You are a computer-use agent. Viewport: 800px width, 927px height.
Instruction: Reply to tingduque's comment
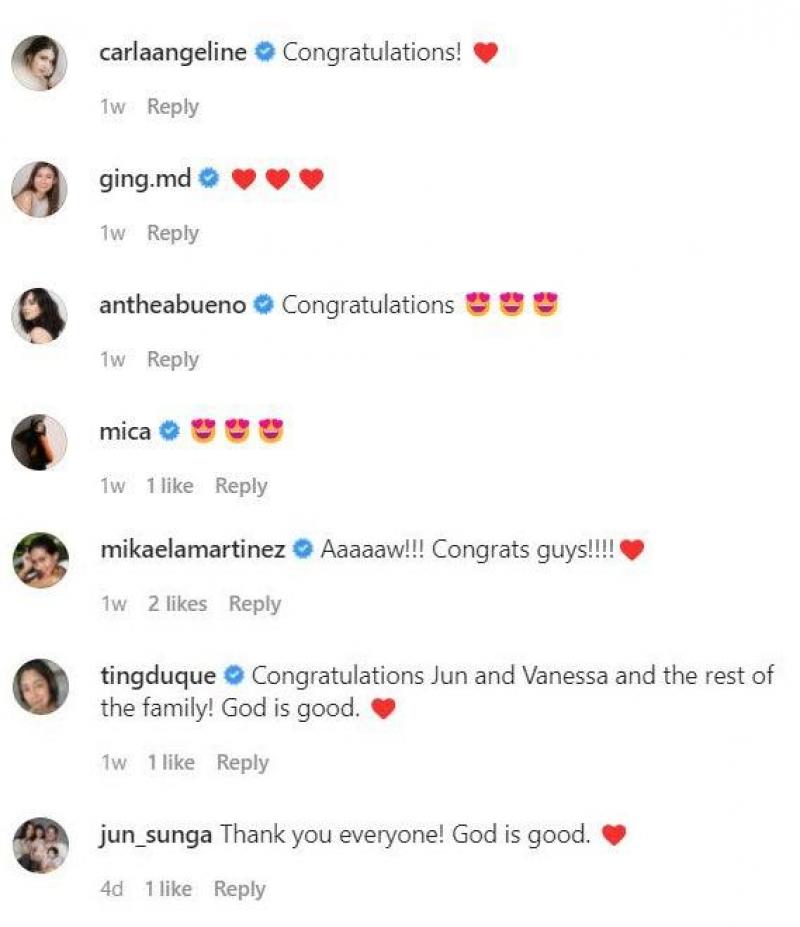243,762
